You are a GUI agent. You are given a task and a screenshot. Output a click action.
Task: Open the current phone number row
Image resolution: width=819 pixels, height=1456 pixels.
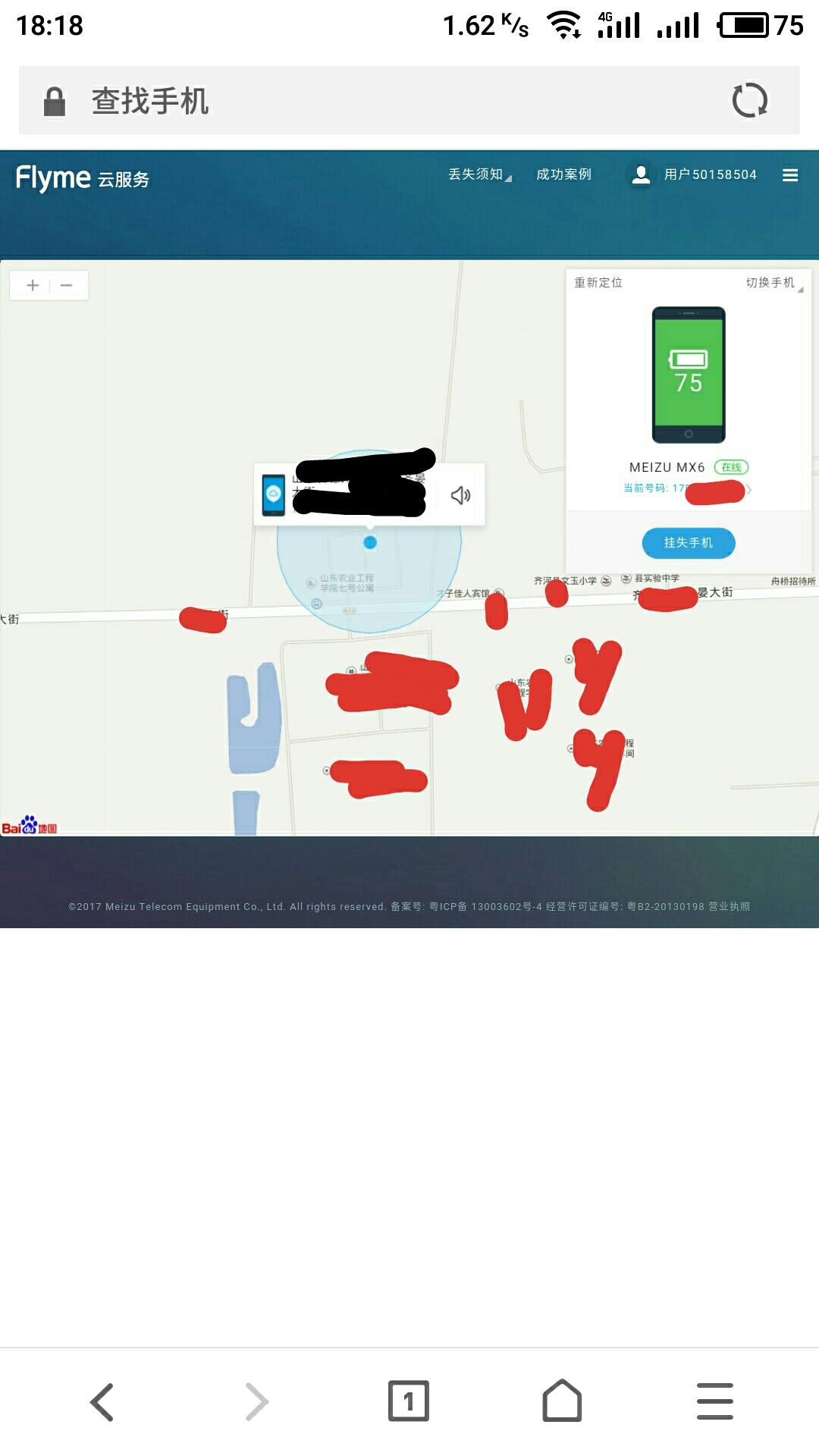(x=686, y=488)
